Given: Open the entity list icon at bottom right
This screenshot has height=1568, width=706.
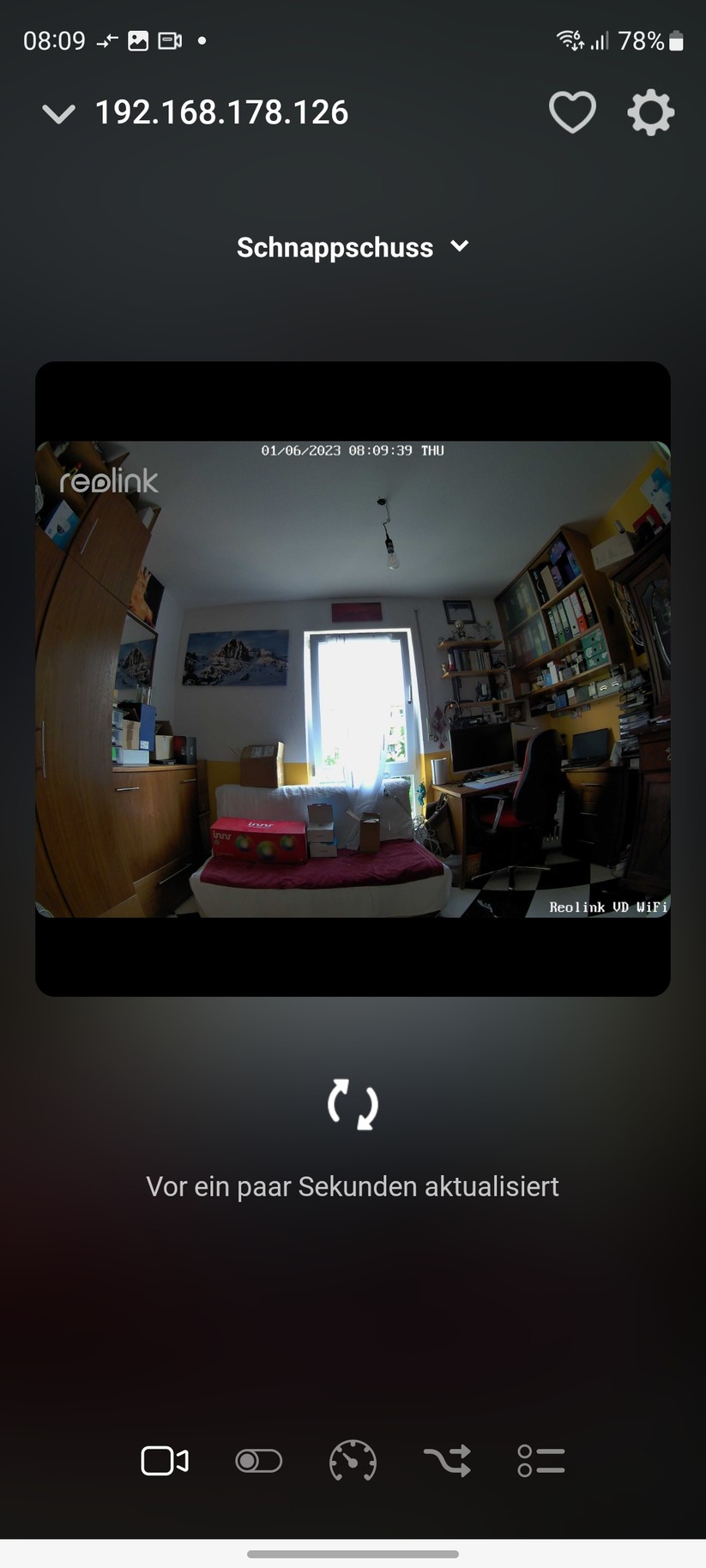Looking at the screenshot, I should pos(540,1461).
